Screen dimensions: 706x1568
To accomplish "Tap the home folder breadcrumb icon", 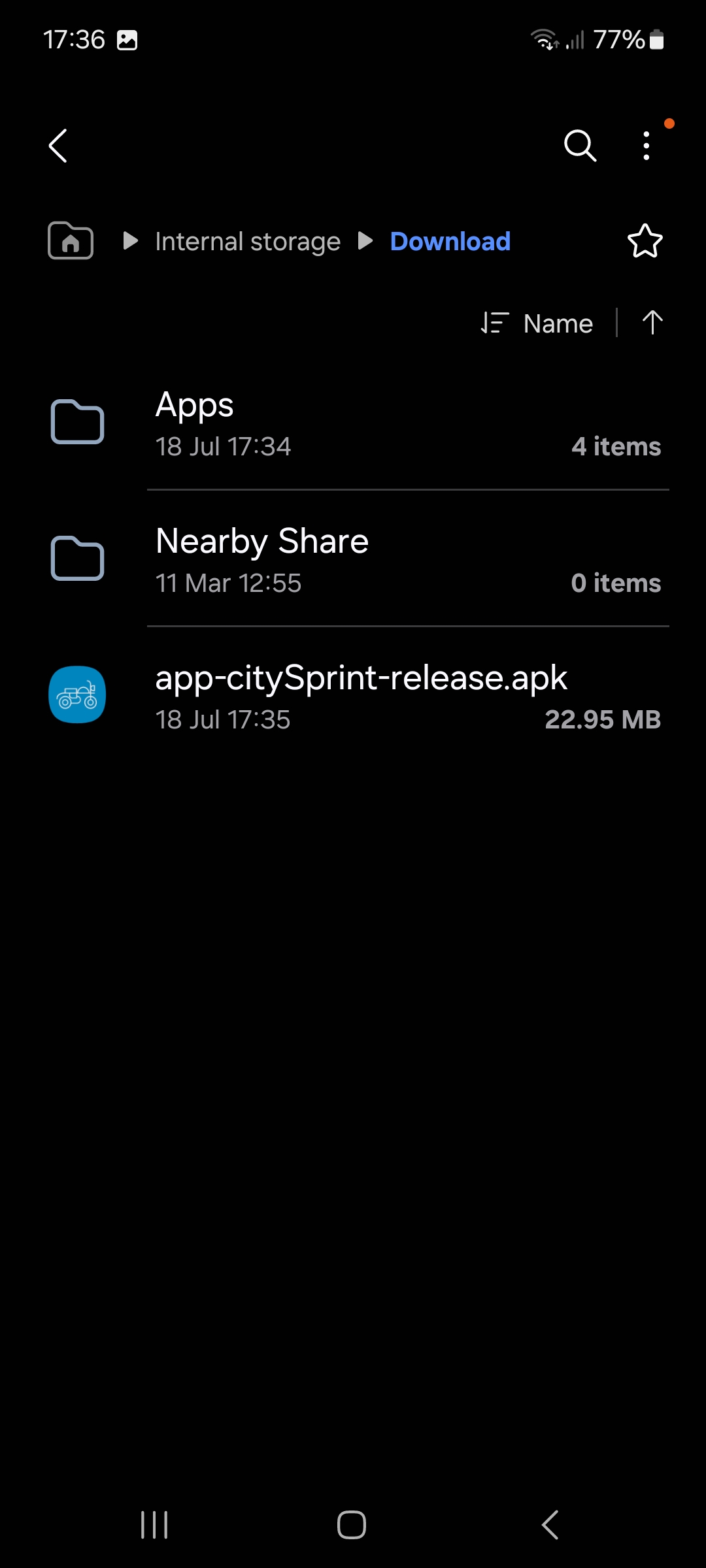I will [x=71, y=241].
